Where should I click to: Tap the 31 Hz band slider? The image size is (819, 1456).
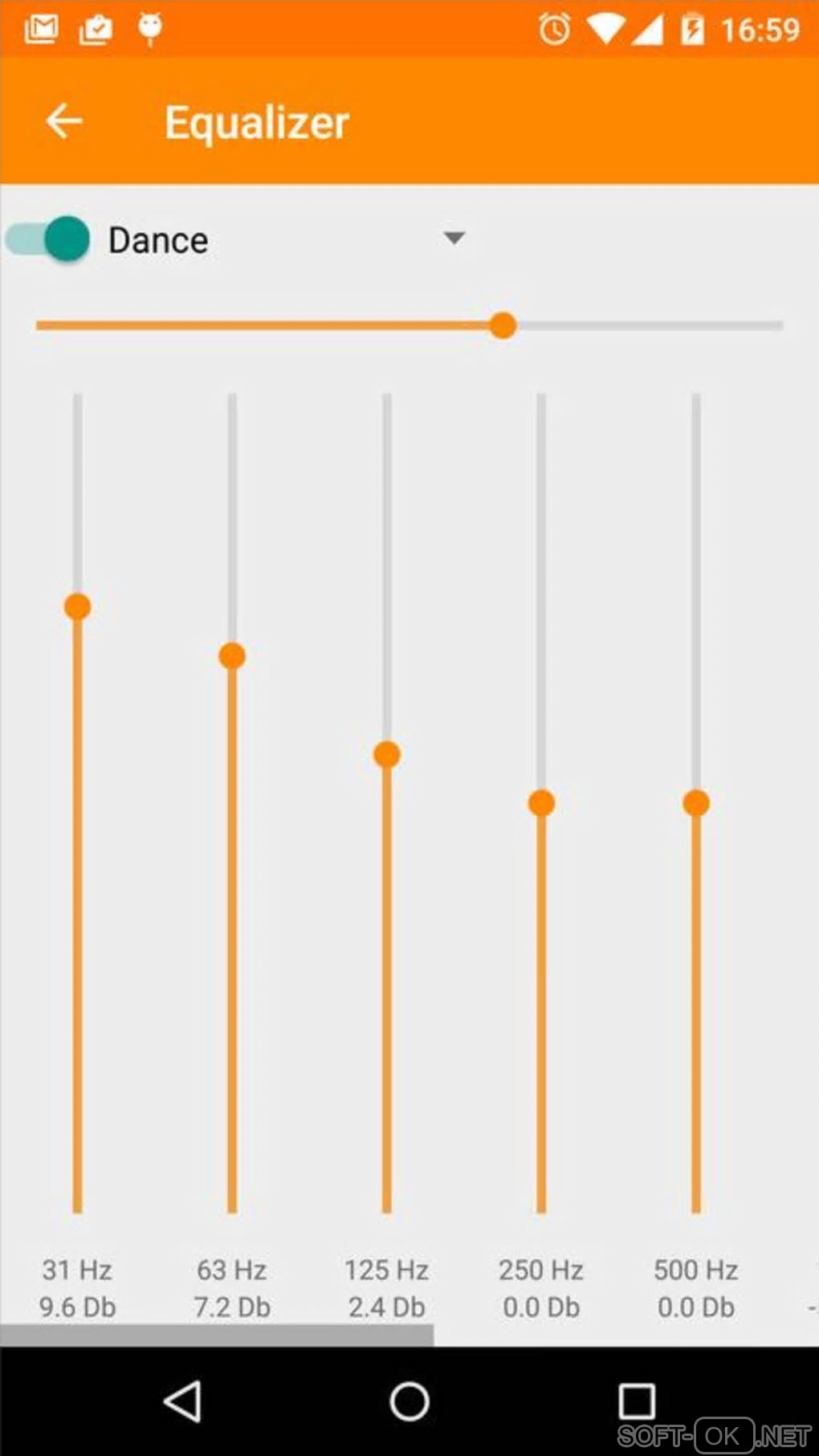[77, 607]
